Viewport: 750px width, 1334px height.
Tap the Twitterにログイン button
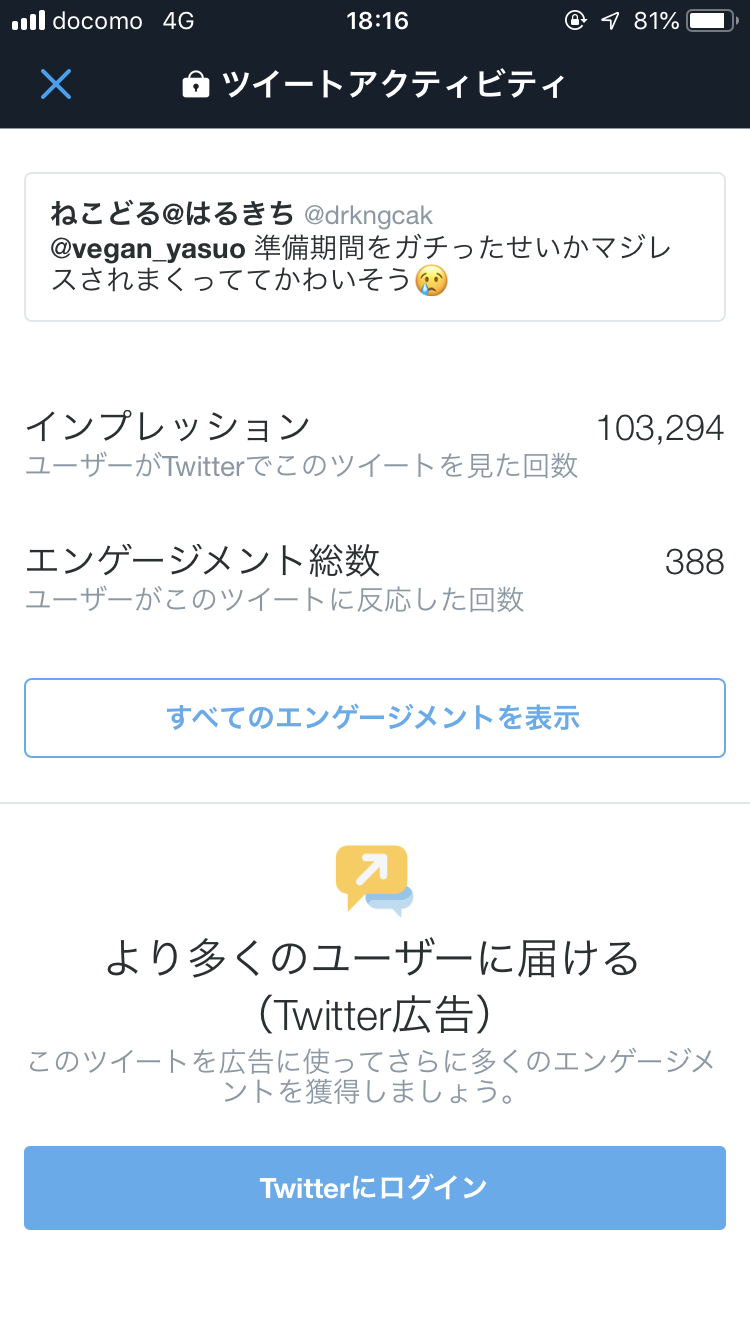pos(374,1187)
